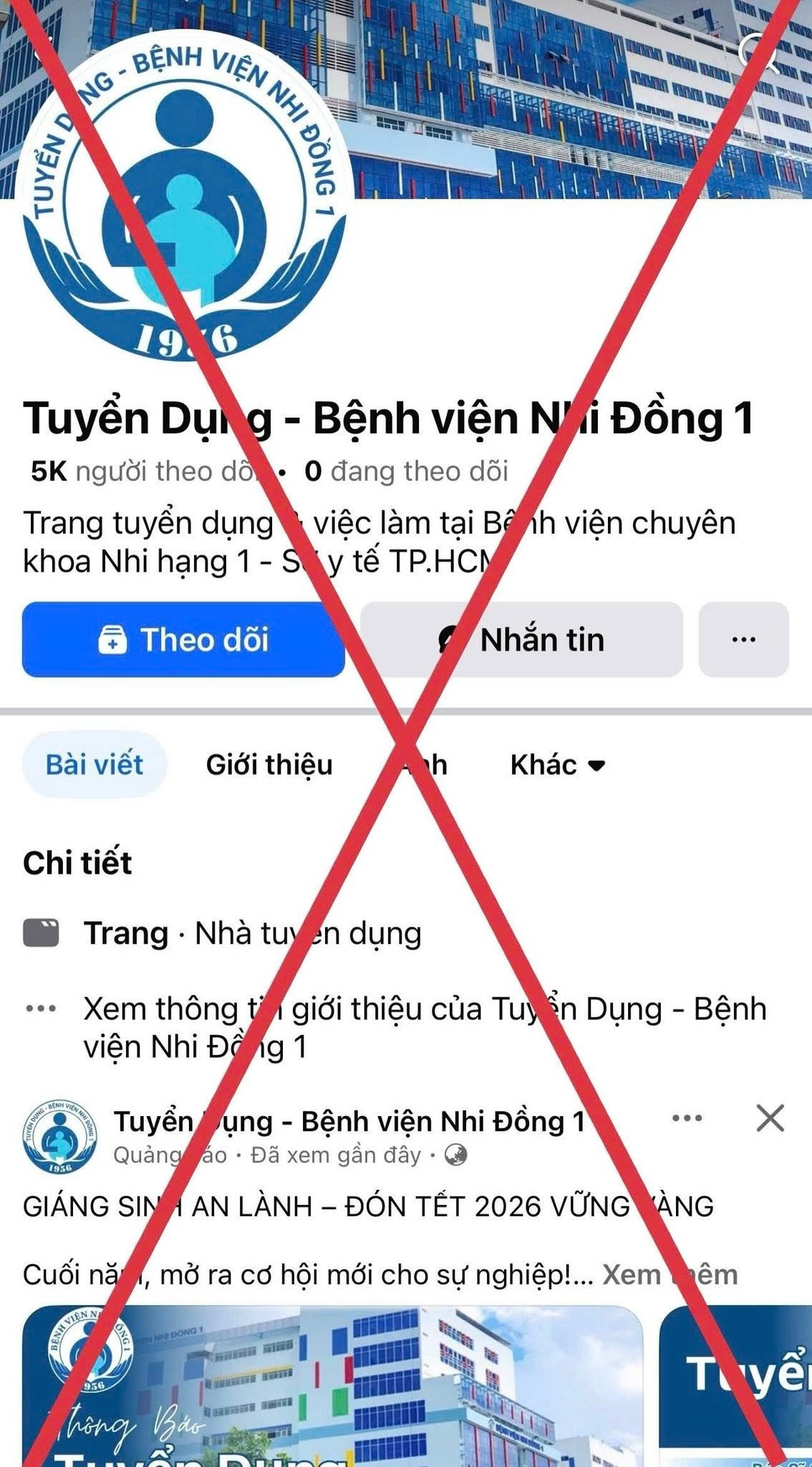812x1467 pixels.
Task: Tap Nhắn tin to message the page
Action: pyautogui.click(x=521, y=640)
